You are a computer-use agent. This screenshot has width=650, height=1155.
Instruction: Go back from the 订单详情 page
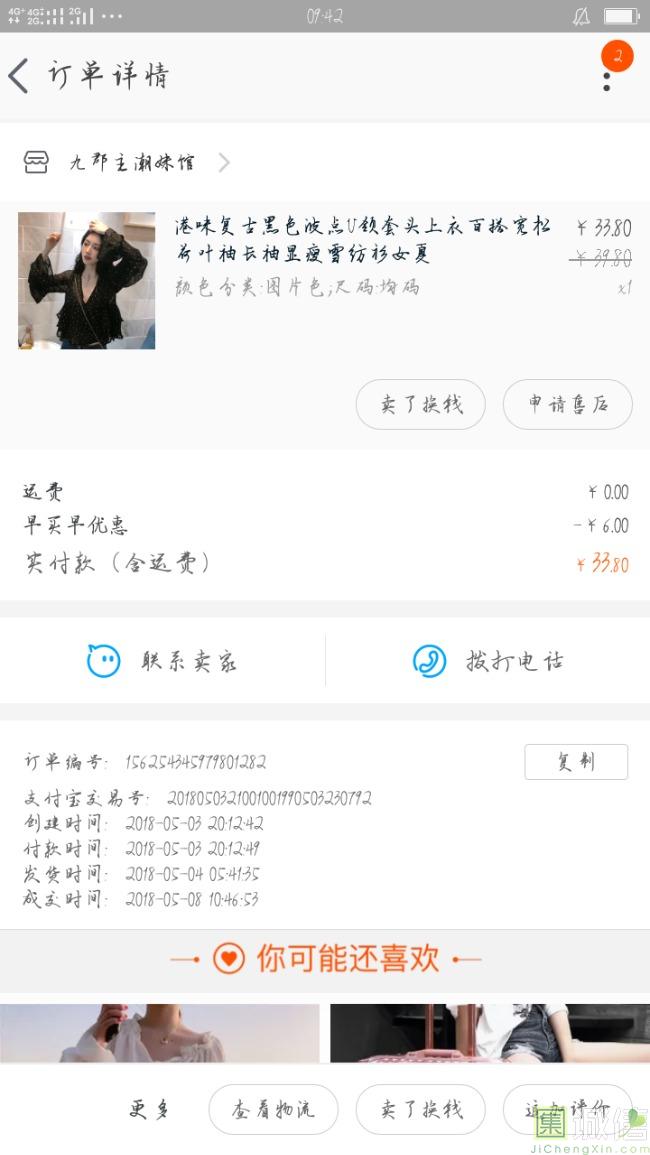[x=20, y=76]
